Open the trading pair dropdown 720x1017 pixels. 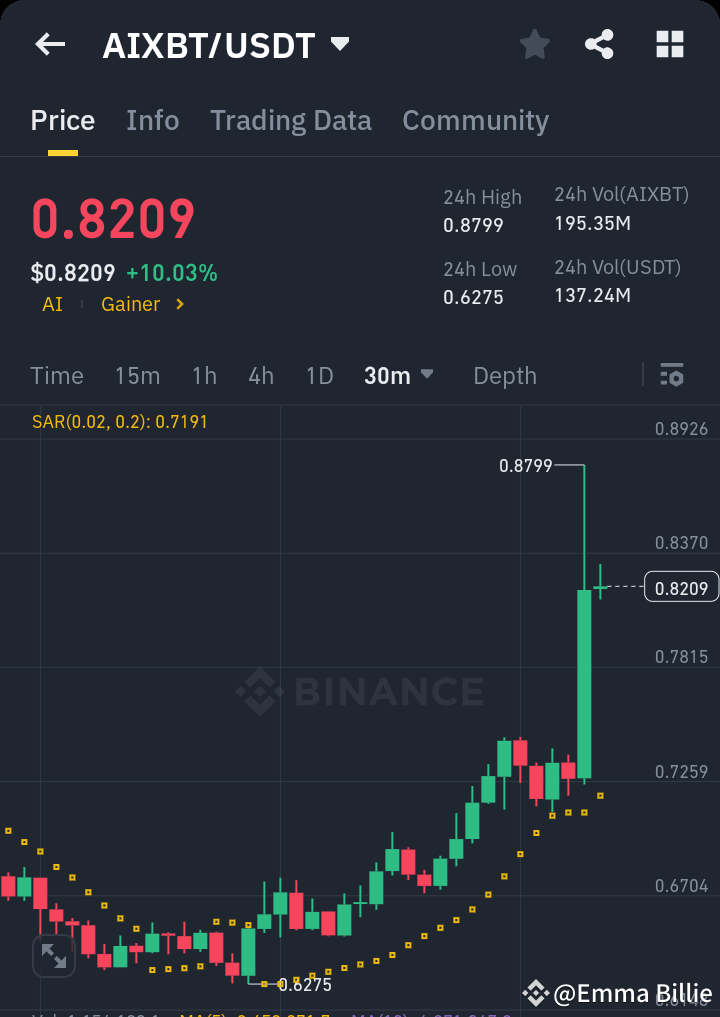pyautogui.click(x=339, y=44)
